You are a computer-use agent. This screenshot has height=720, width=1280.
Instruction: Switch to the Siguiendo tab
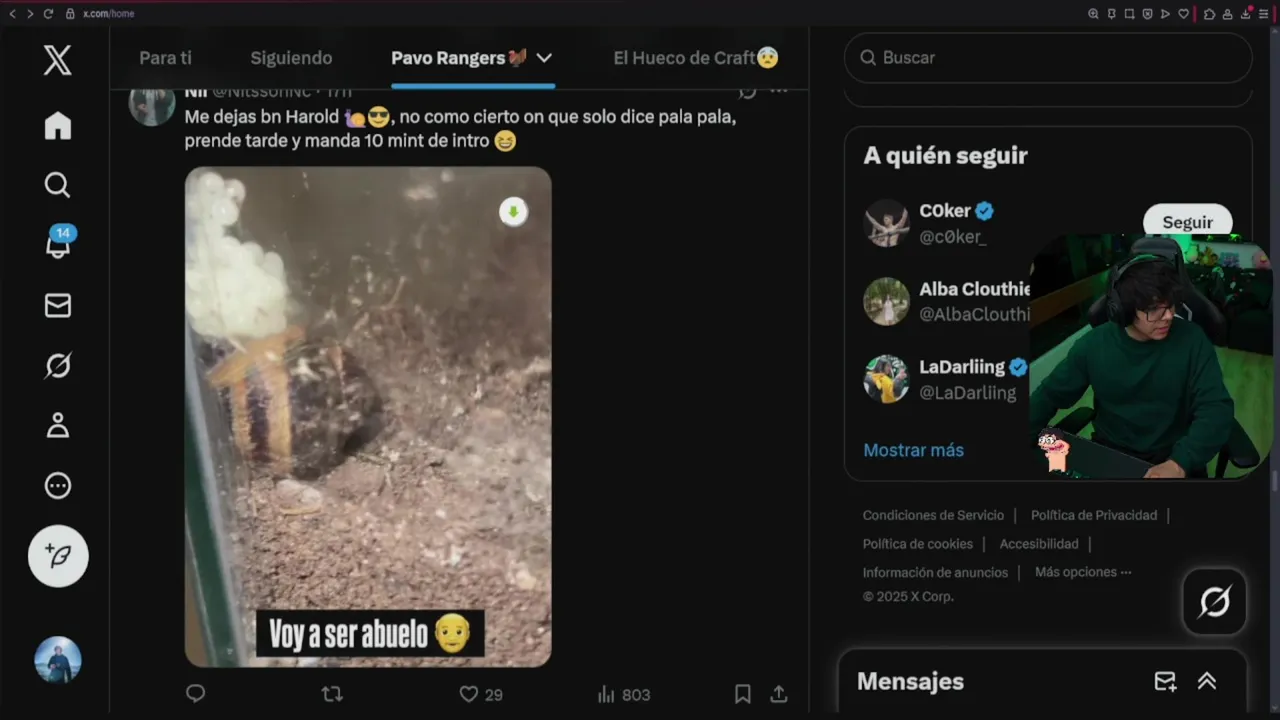pyautogui.click(x=291, y=58)
